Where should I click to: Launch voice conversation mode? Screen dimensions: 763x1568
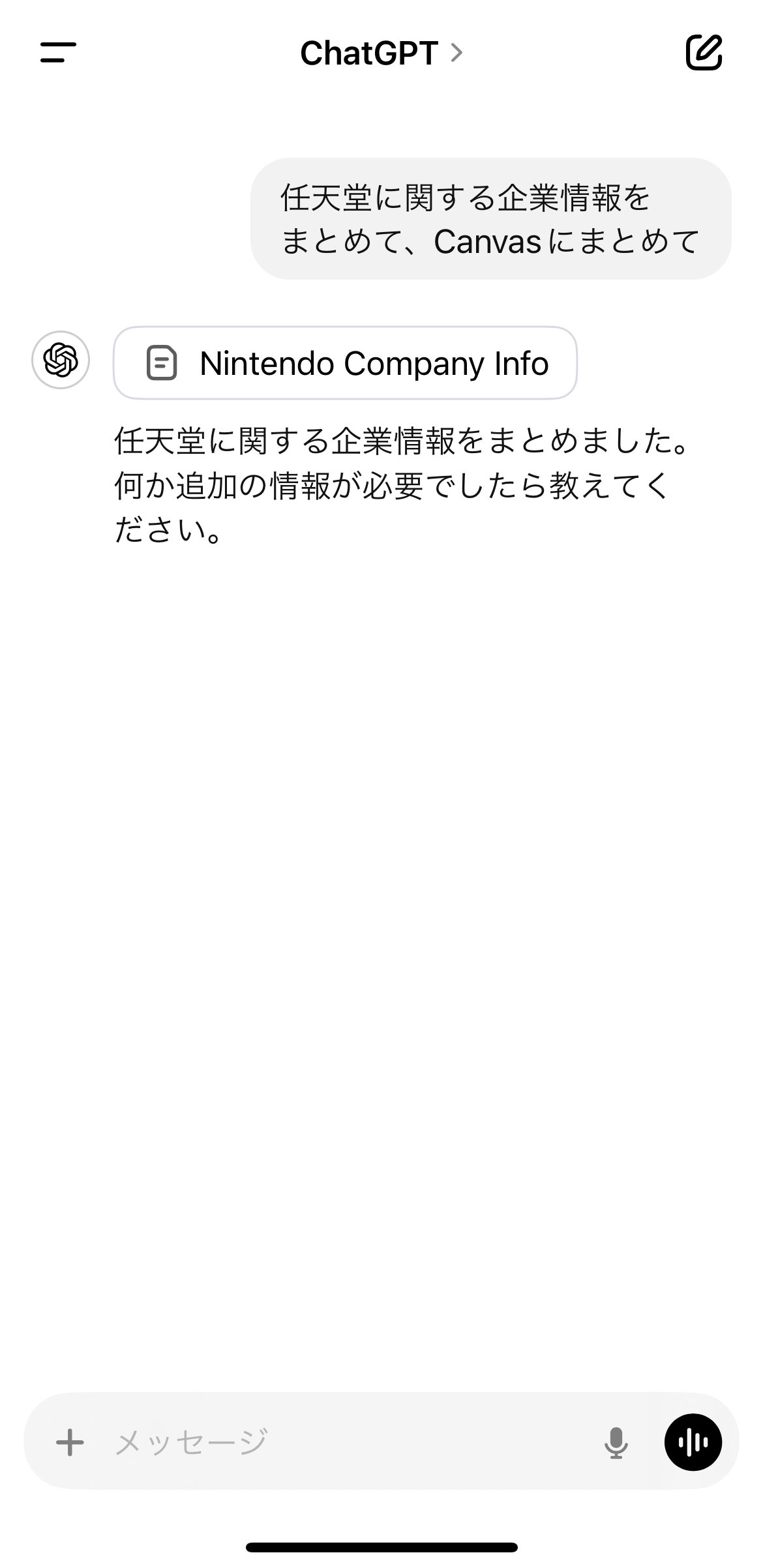pyautogui.click(x=693, y=1442)
